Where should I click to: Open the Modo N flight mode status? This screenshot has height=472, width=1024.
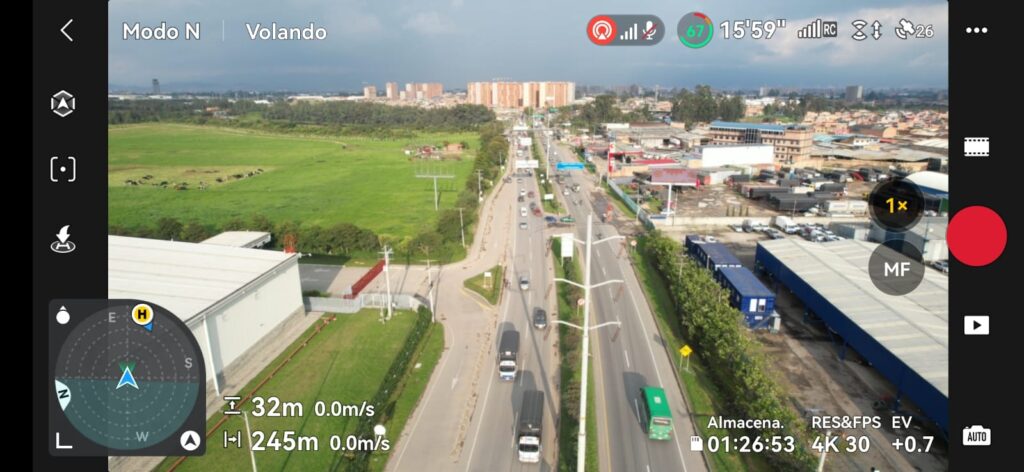161,31
